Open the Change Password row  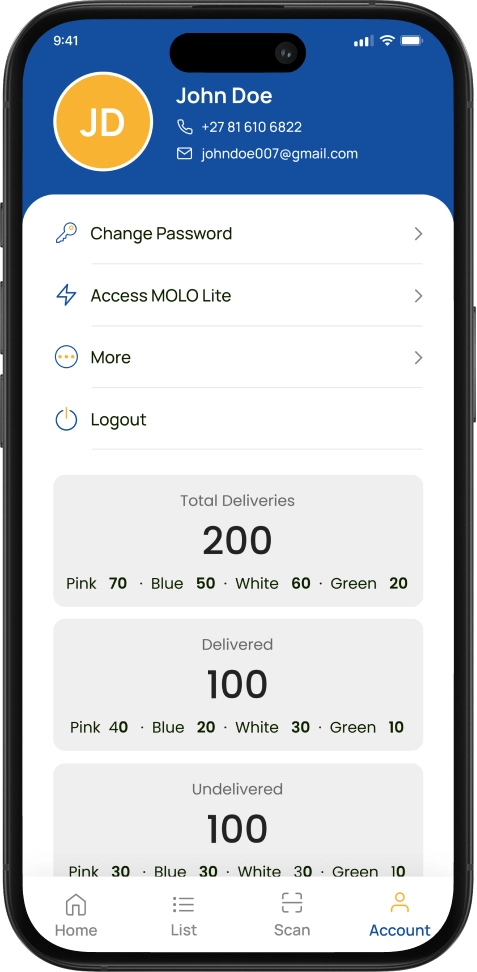pyautogui.click(x=238, y=234)
